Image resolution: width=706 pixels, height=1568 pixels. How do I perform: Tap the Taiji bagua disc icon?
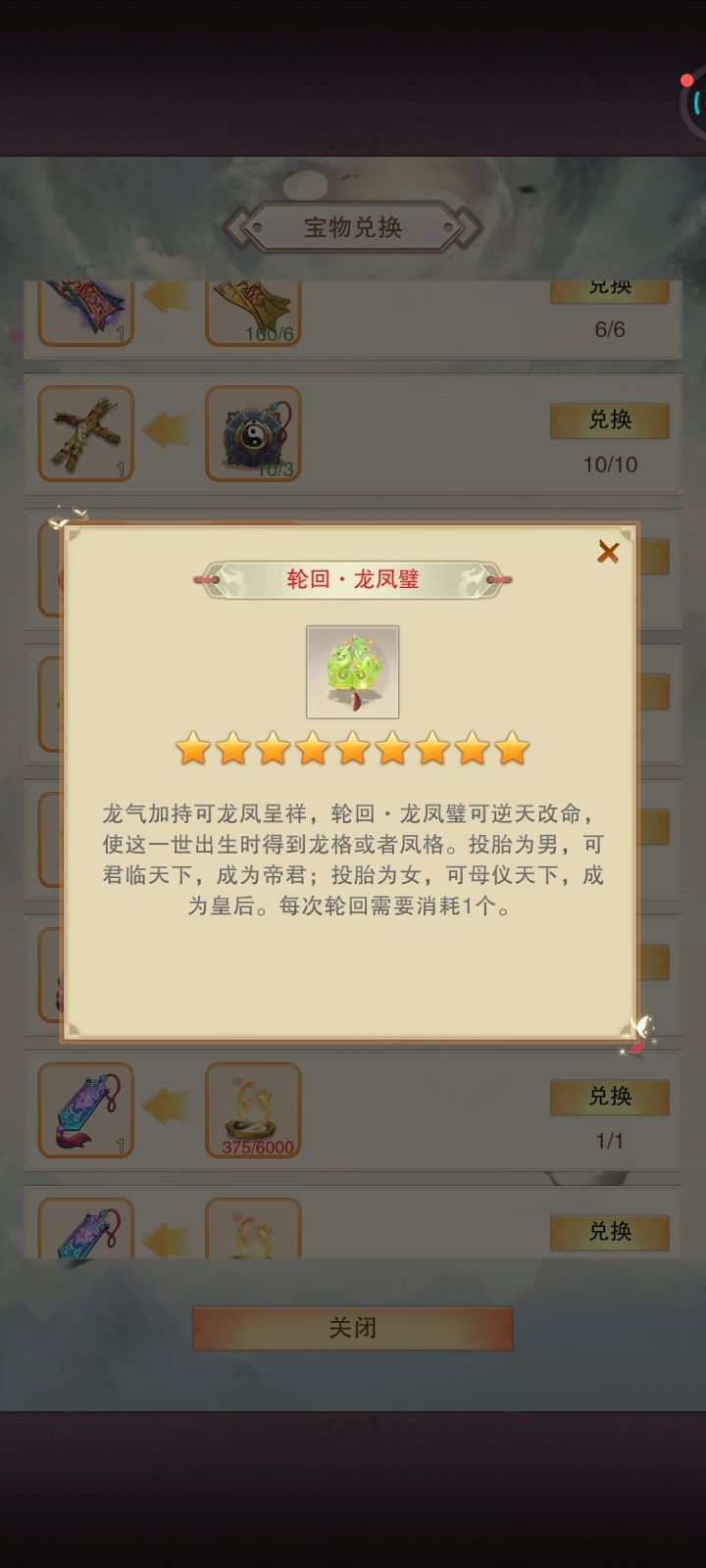255,433
